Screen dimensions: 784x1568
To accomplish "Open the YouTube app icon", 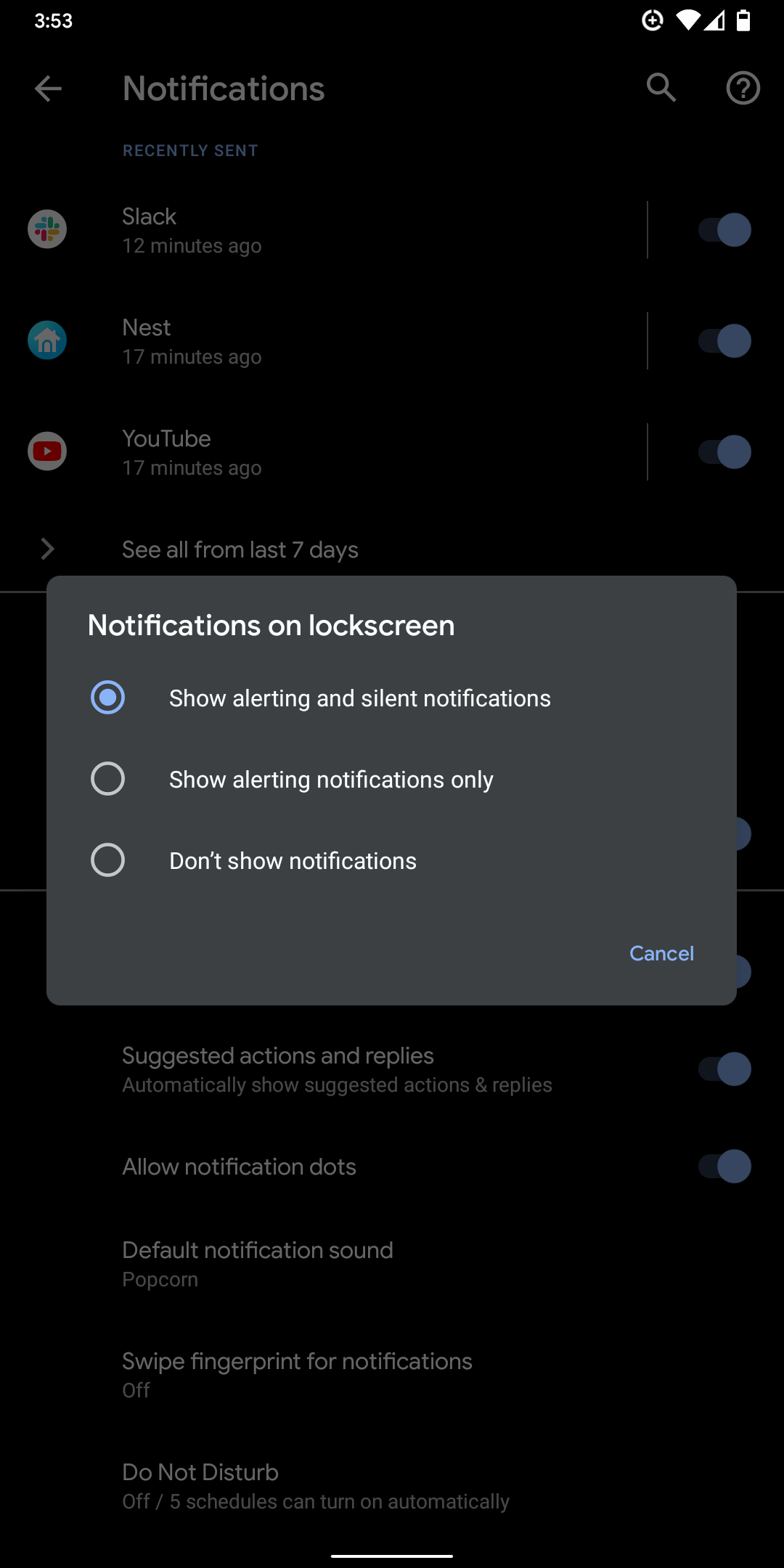I will pos(46,451).
